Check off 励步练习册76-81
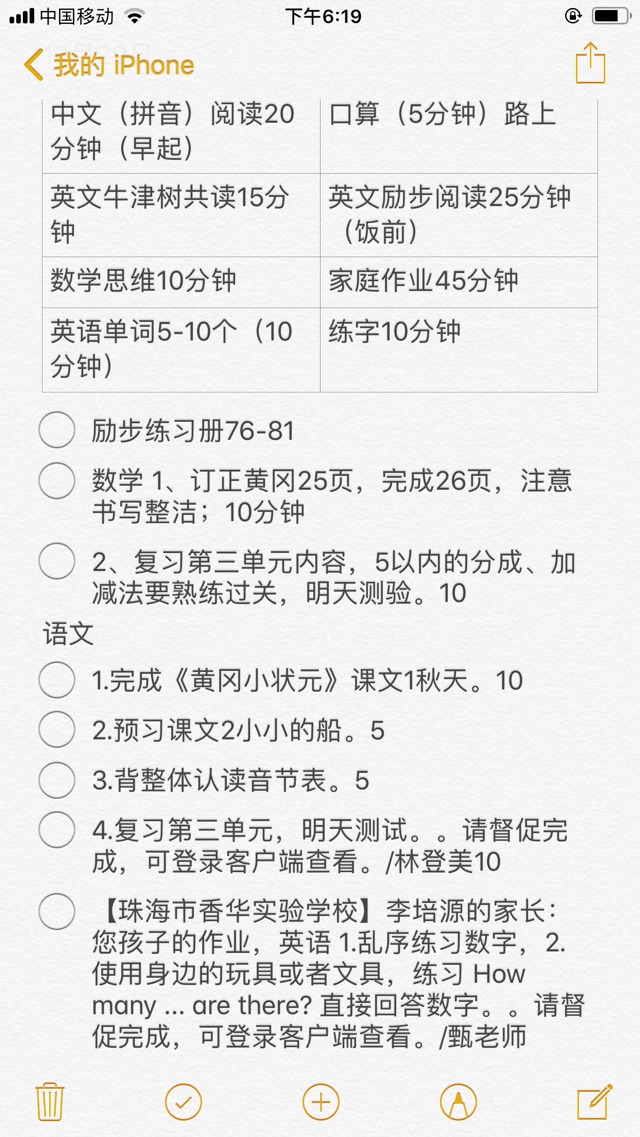Screen dimensions: 640x1137 click(57, 430)
